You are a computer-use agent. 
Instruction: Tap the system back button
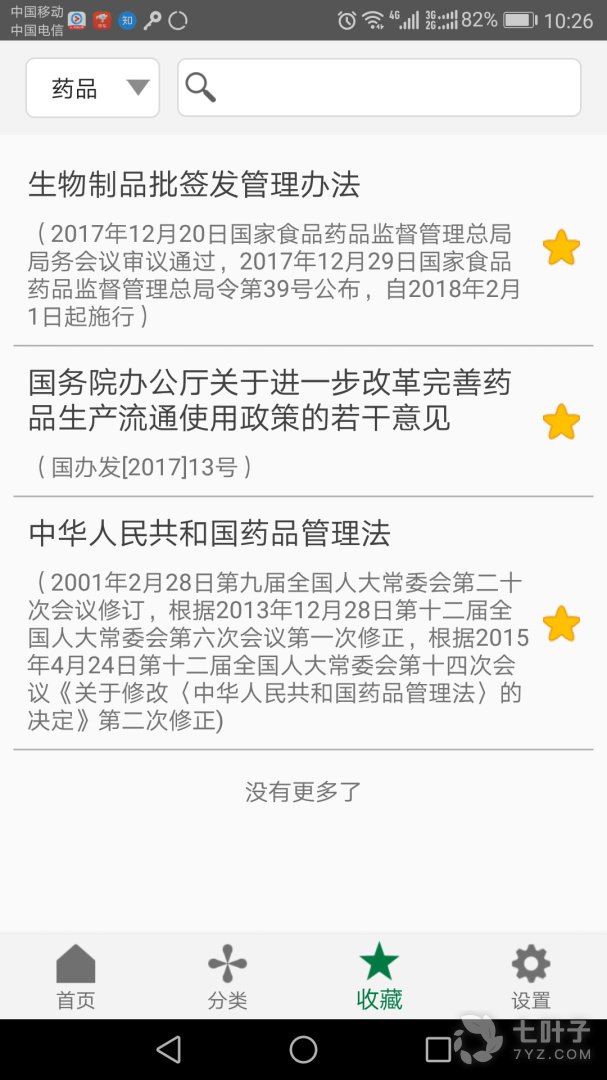[169, 1049]
